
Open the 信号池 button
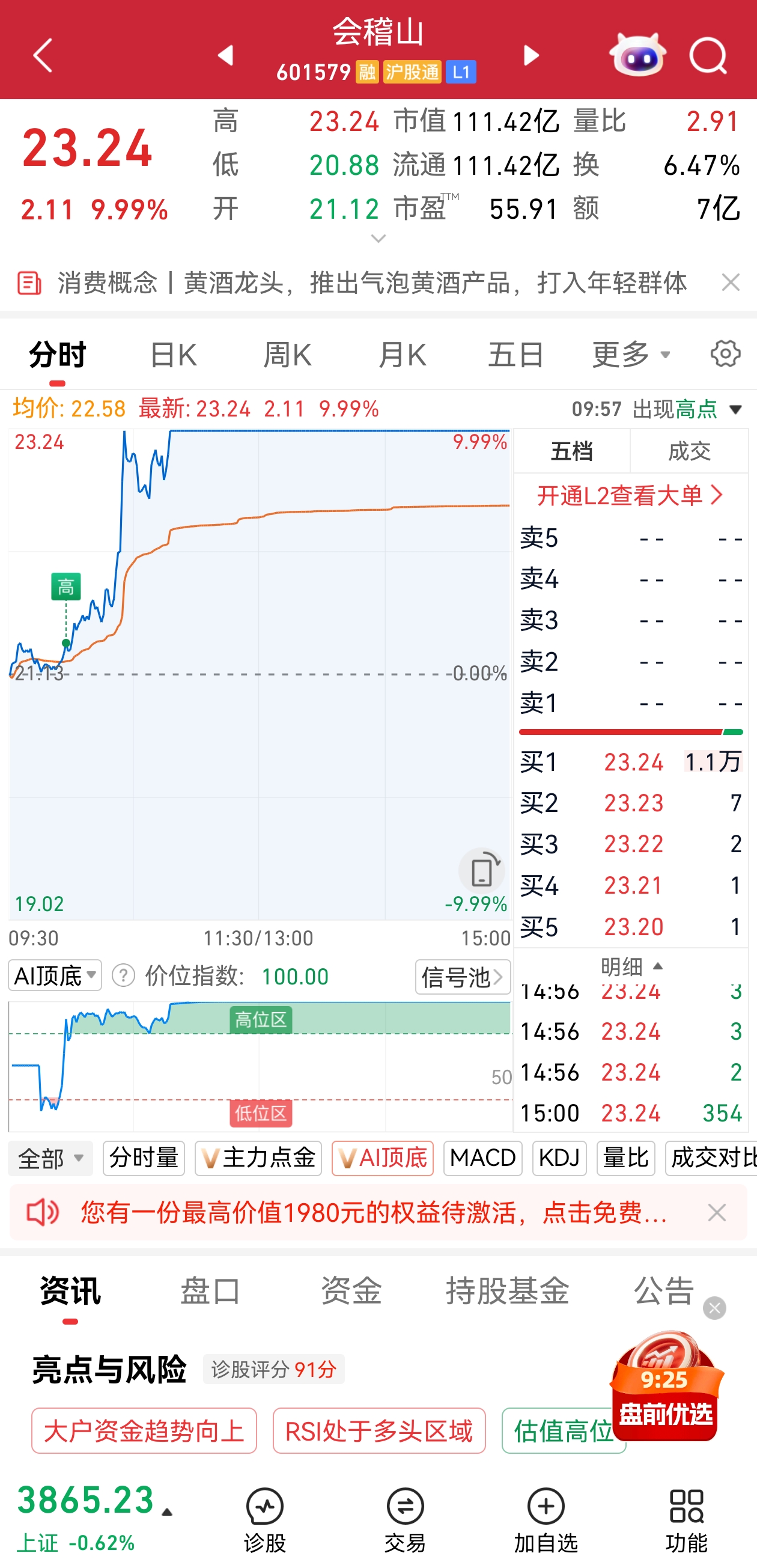click(x=463, y=977)
